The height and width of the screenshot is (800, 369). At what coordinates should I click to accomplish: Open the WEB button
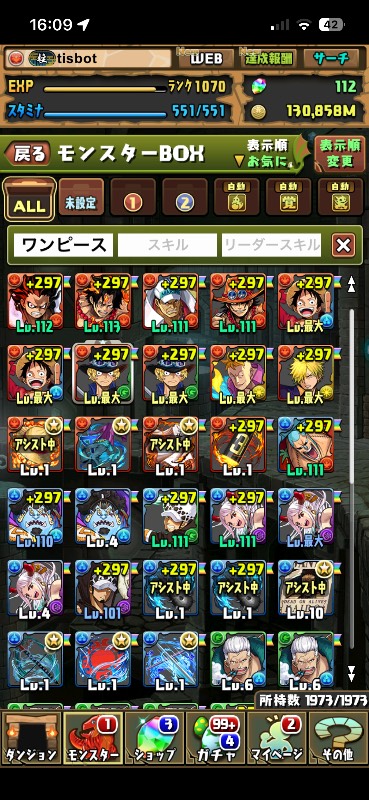206,59
